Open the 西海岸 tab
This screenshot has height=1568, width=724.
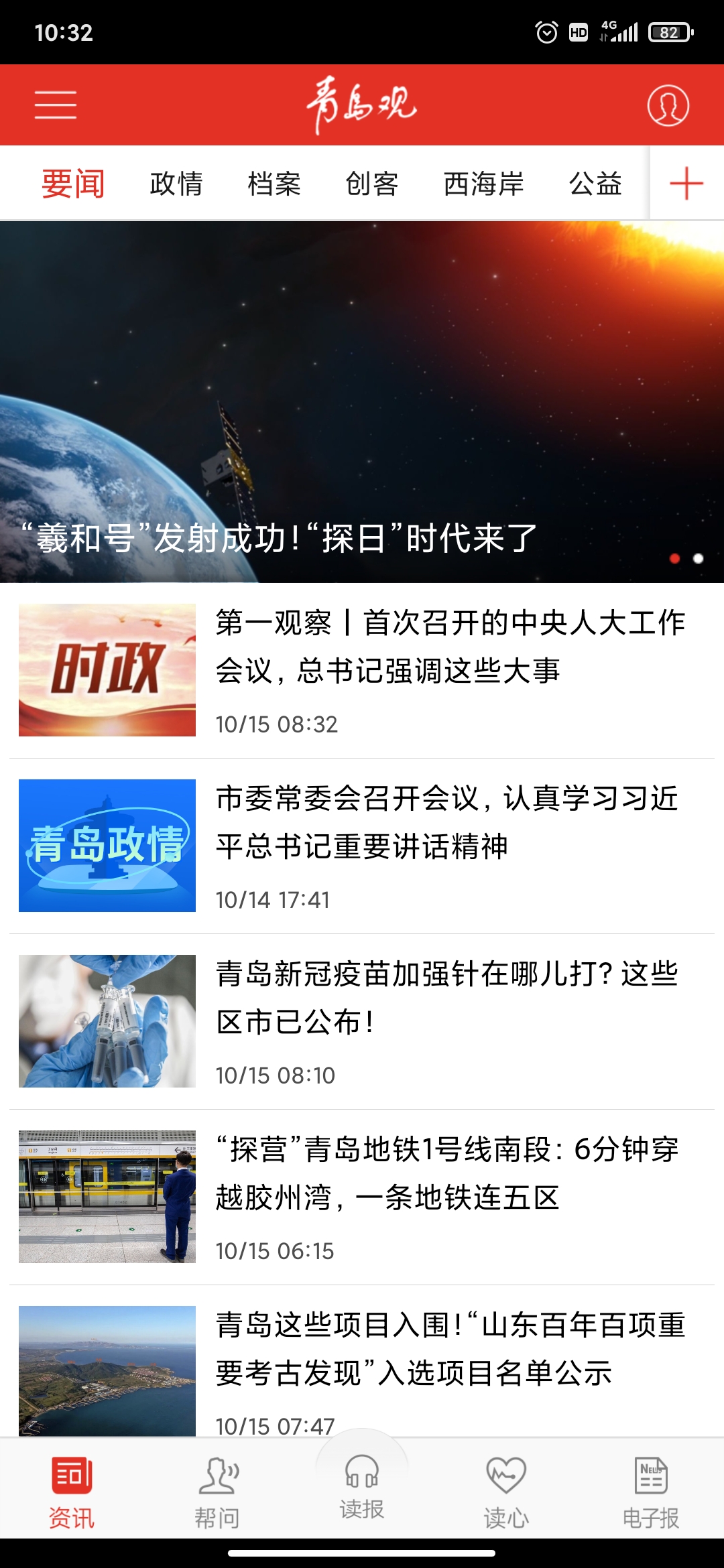[x=483, y=184]
